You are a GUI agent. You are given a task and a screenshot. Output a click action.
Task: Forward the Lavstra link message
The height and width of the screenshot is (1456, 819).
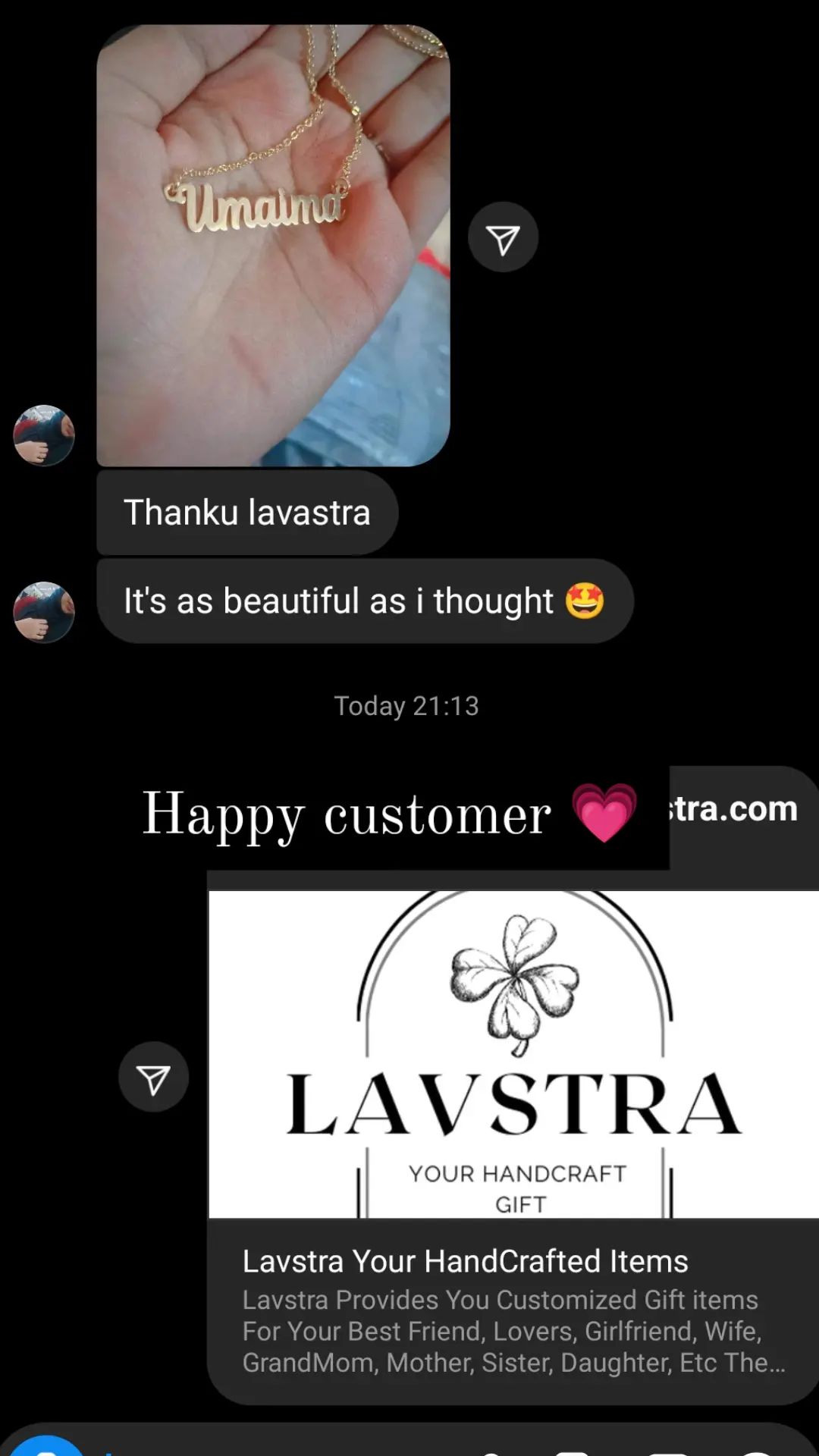[x=153, y=1077]
